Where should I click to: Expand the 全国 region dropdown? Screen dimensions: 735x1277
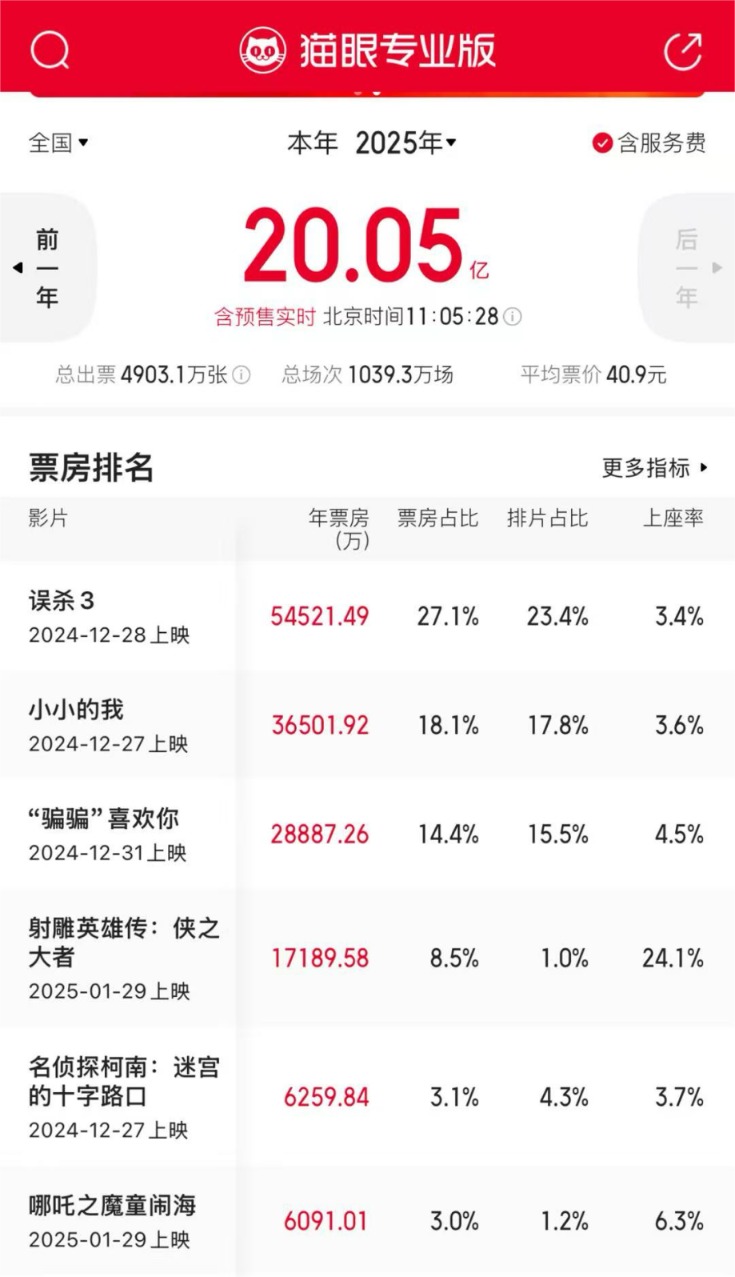tap(58, 143)
